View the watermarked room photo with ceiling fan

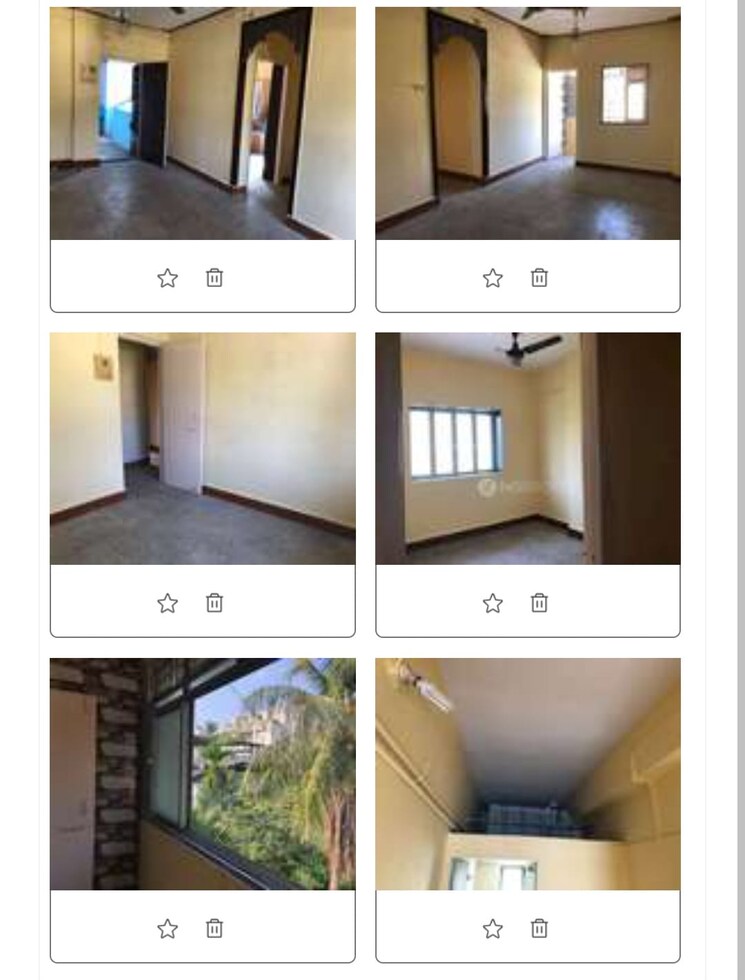click(528, 447)
